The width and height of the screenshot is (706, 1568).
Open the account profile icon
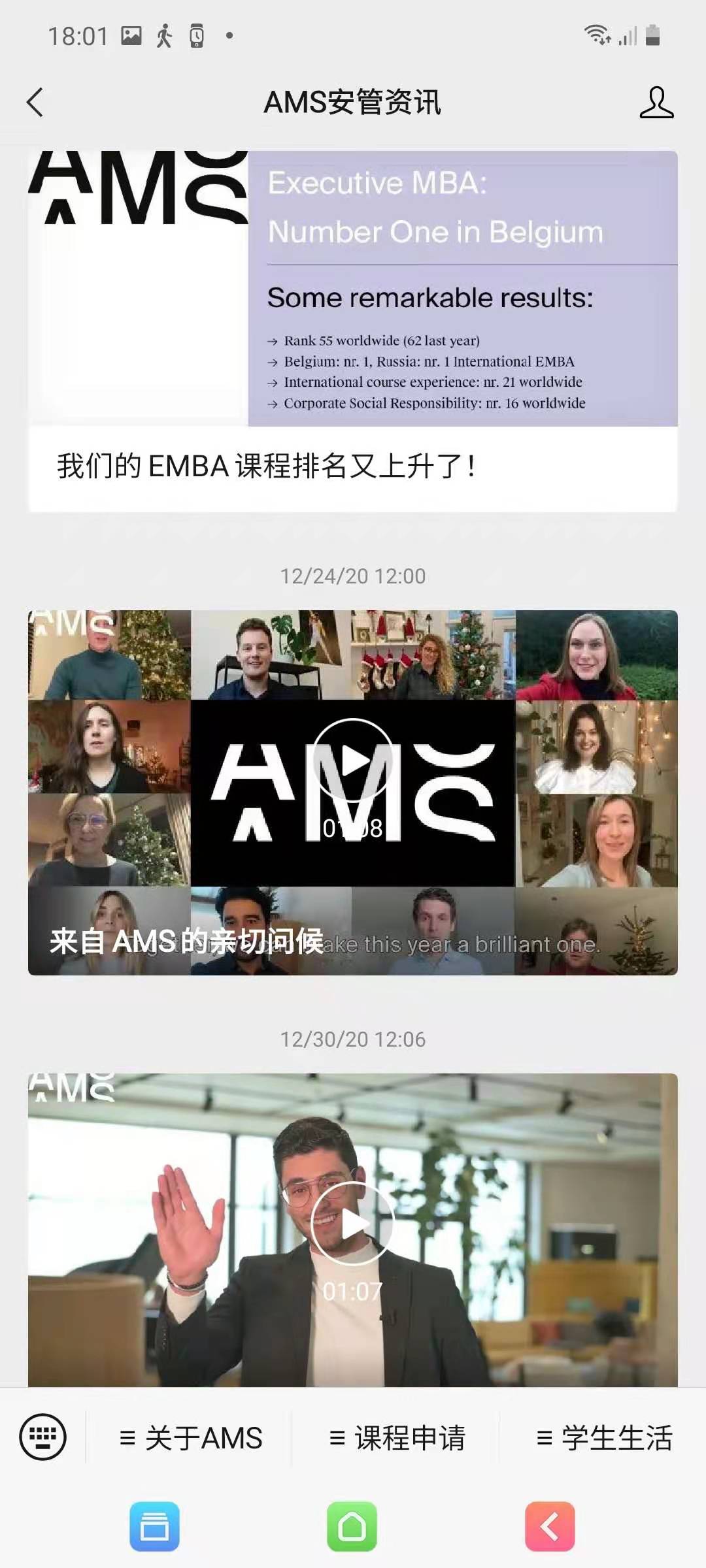pos(656,103)
